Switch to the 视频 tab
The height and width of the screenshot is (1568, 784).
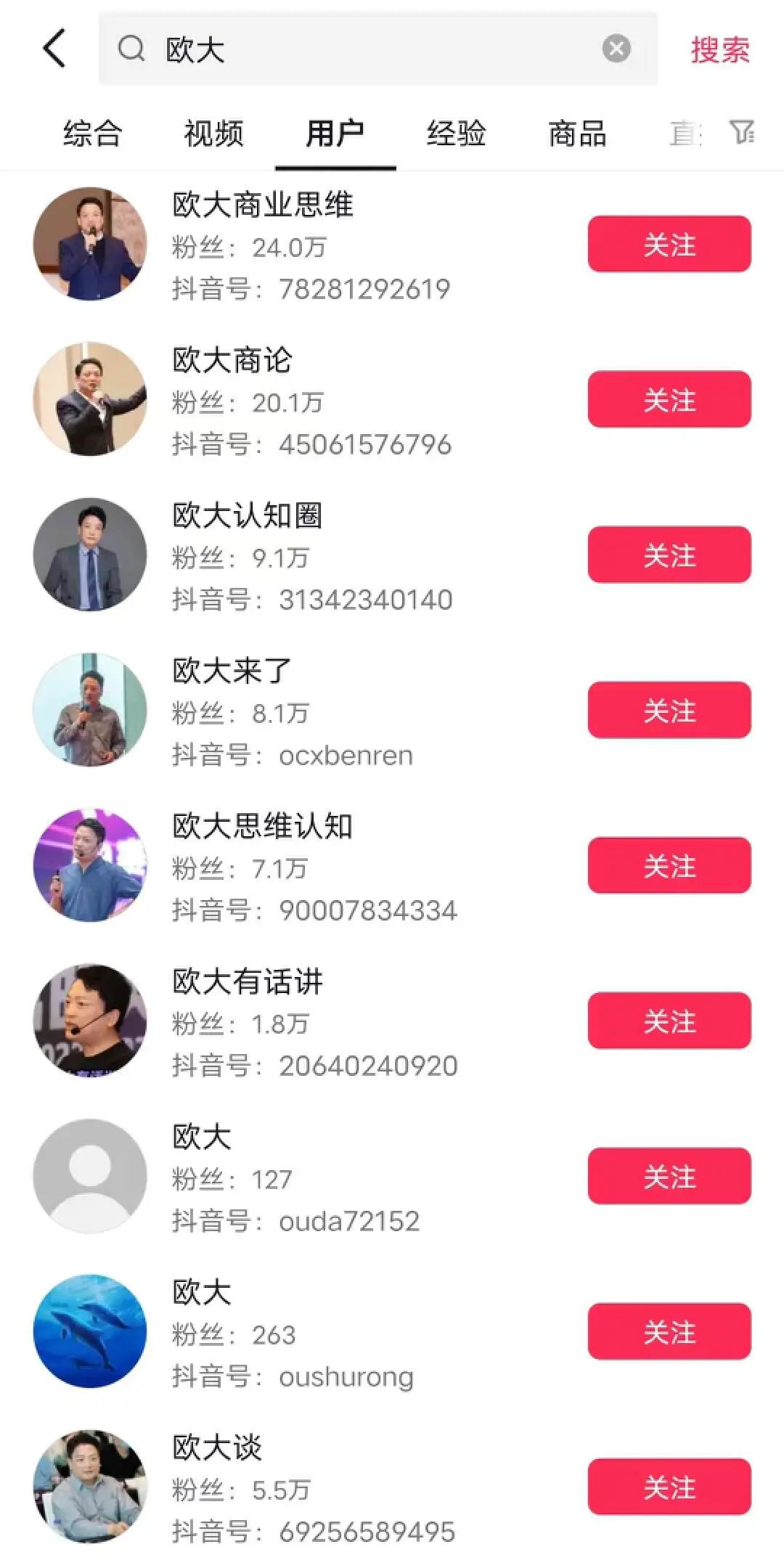(213, 134)
